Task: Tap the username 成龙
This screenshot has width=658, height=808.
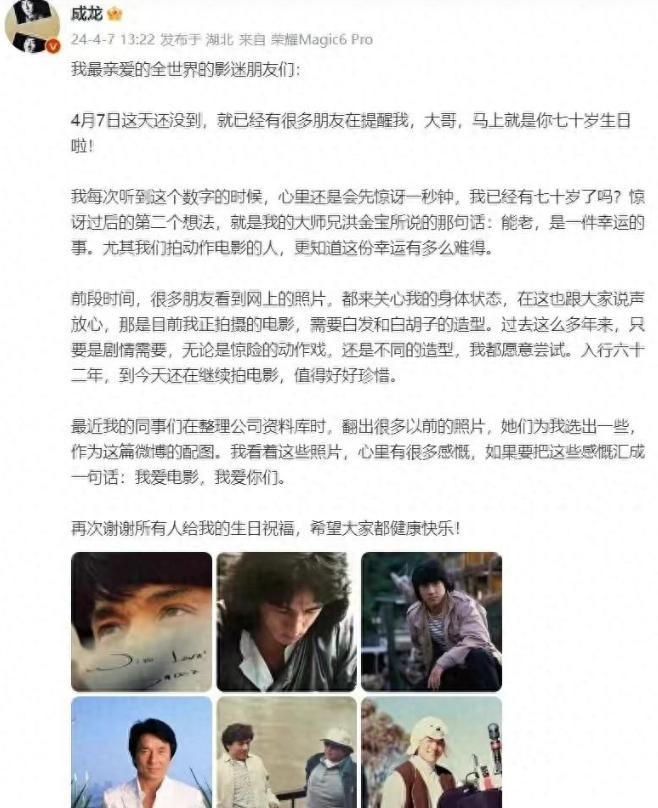Action: [87, 14]
